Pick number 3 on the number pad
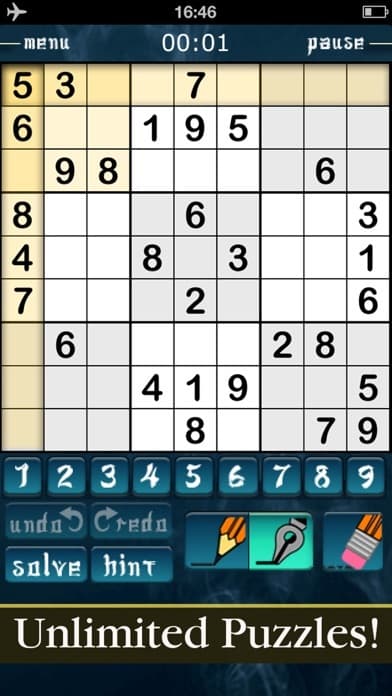The width and height of the screenshot is (392, 696). point(108,477)
